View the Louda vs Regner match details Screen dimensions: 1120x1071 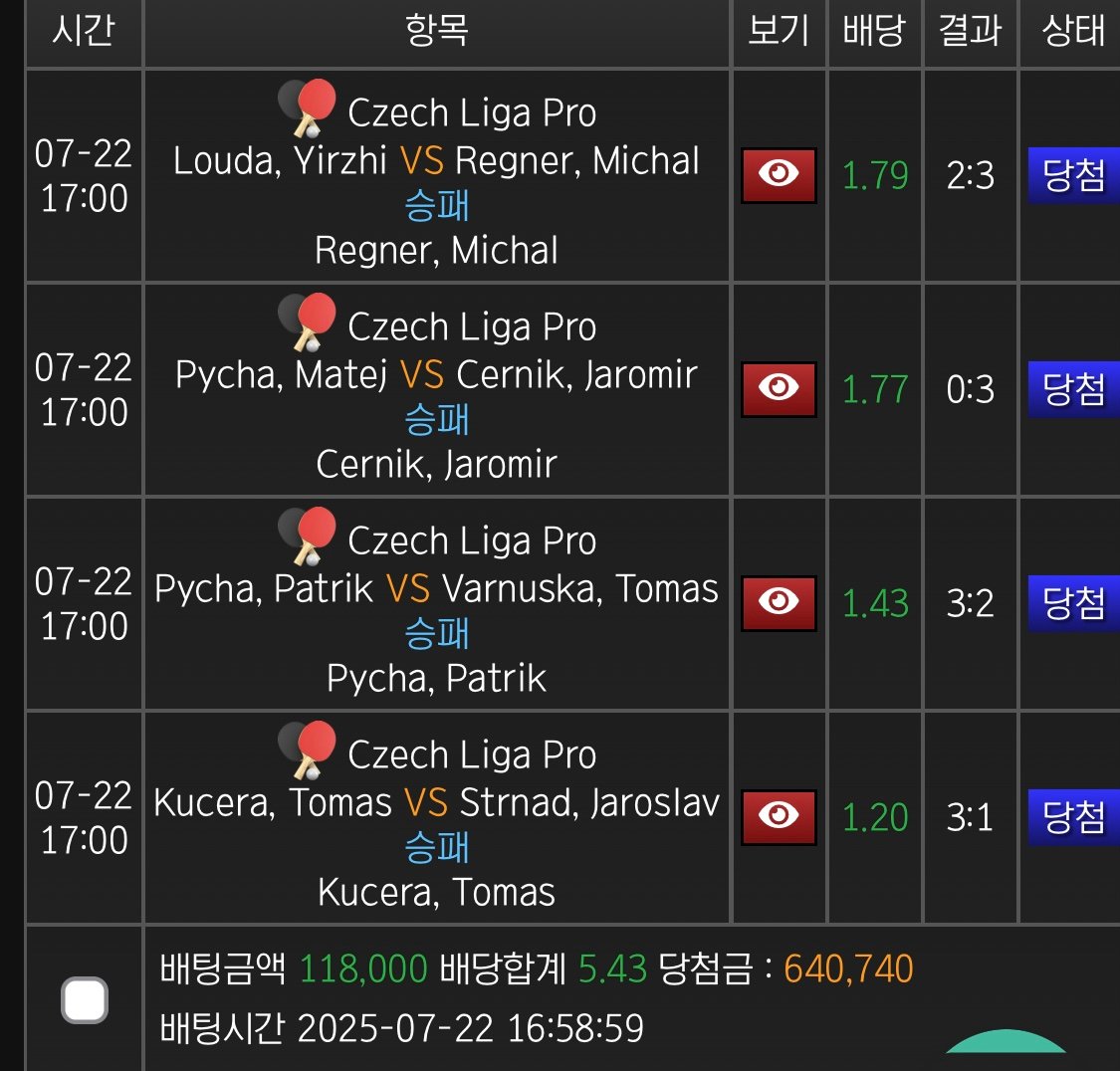(x=779, y=175)
